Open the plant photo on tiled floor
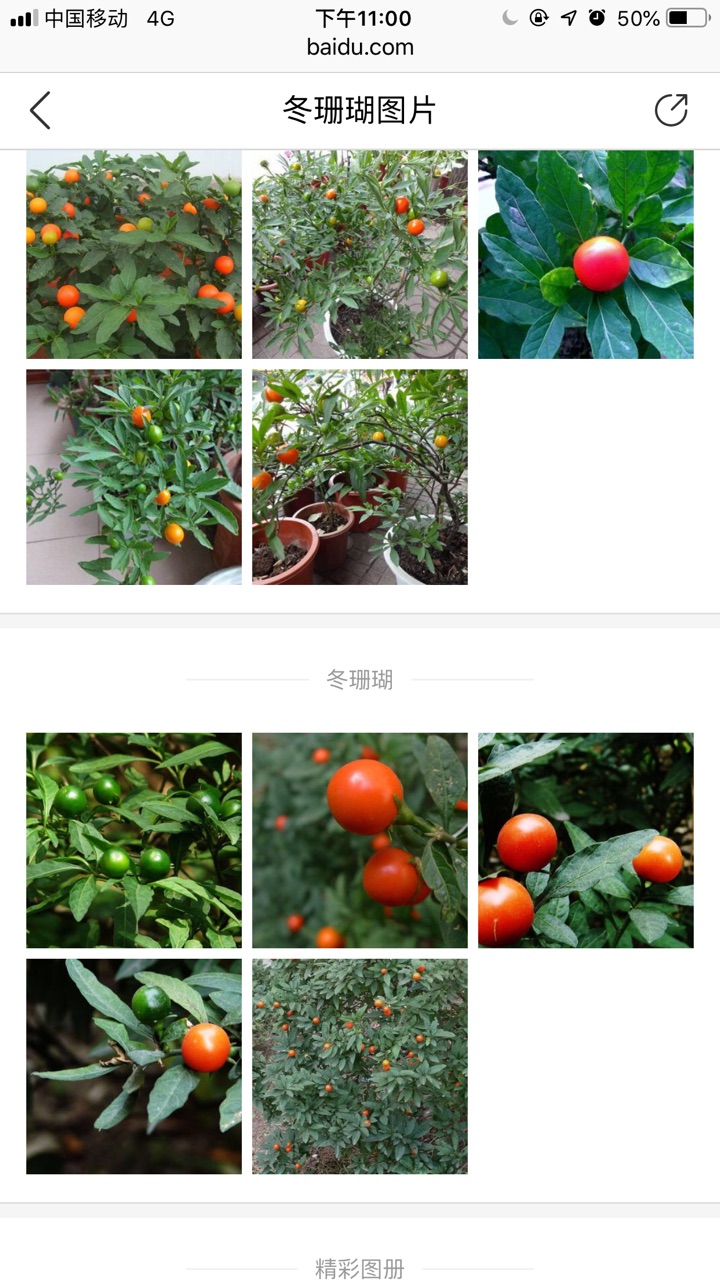The height and width of the screenshot is (1280, 720). pos(134,477)
